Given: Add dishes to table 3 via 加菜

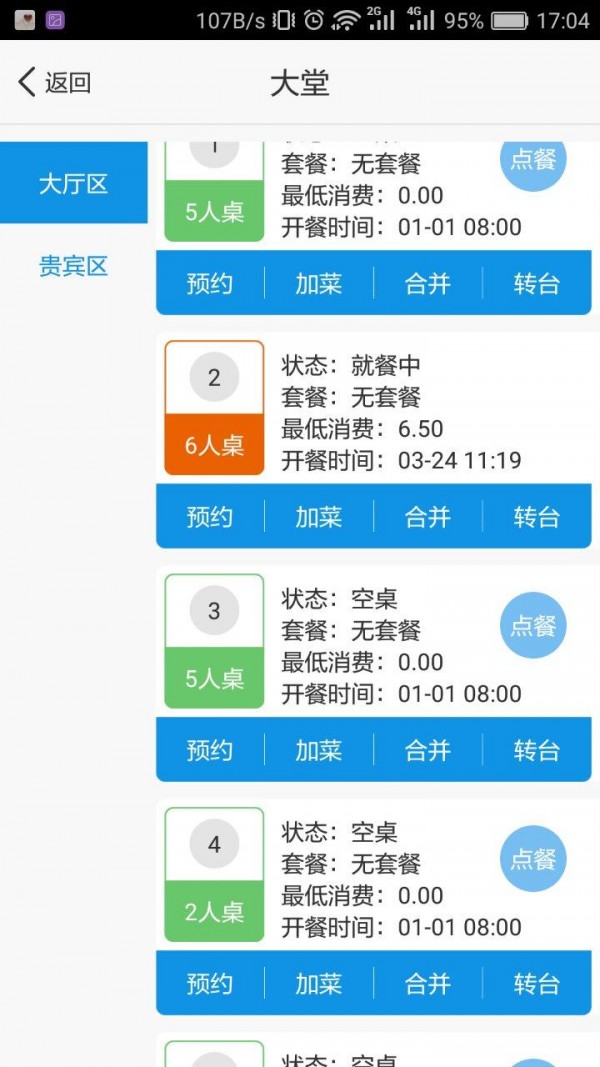Looking at the screenshot, I should pos(319,750).
